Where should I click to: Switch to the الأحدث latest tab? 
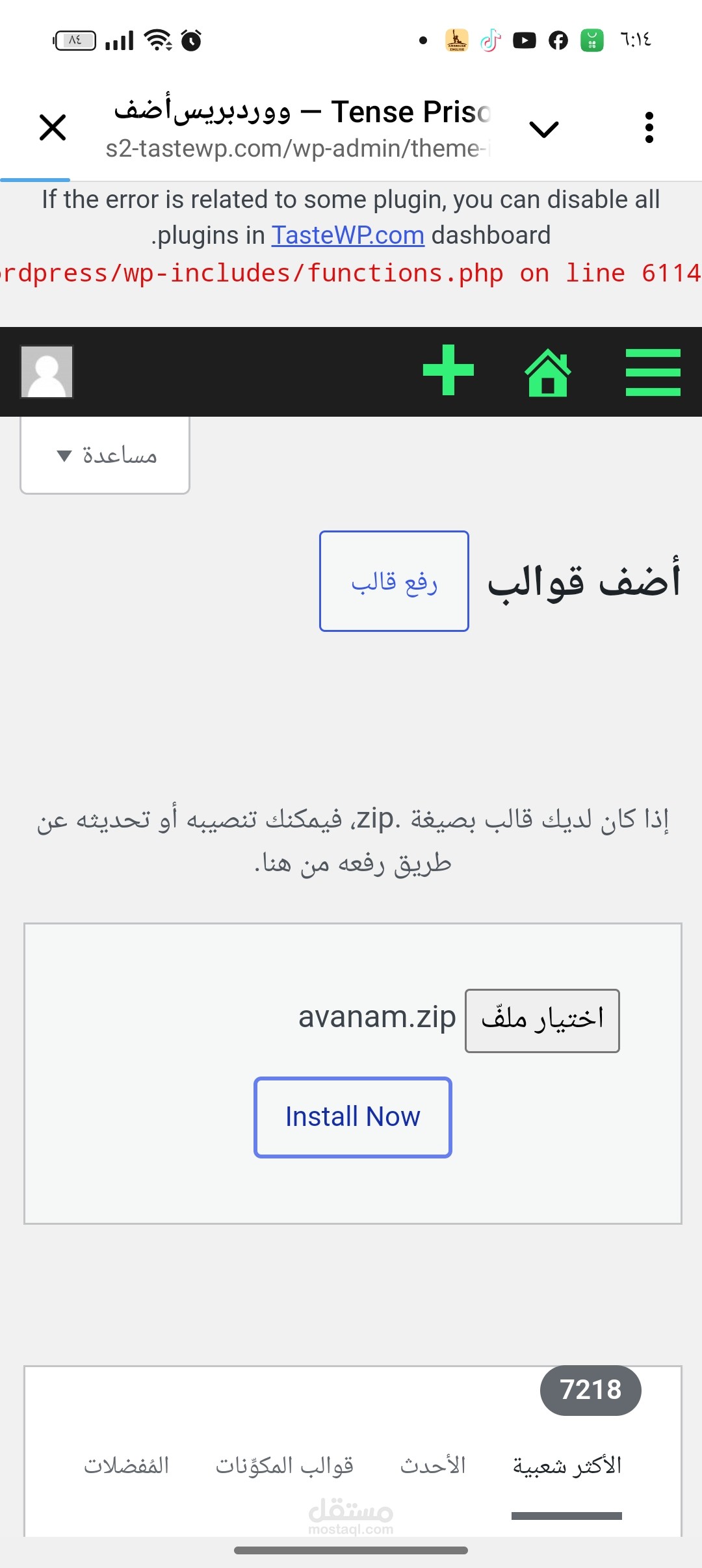coord(433,1466)
